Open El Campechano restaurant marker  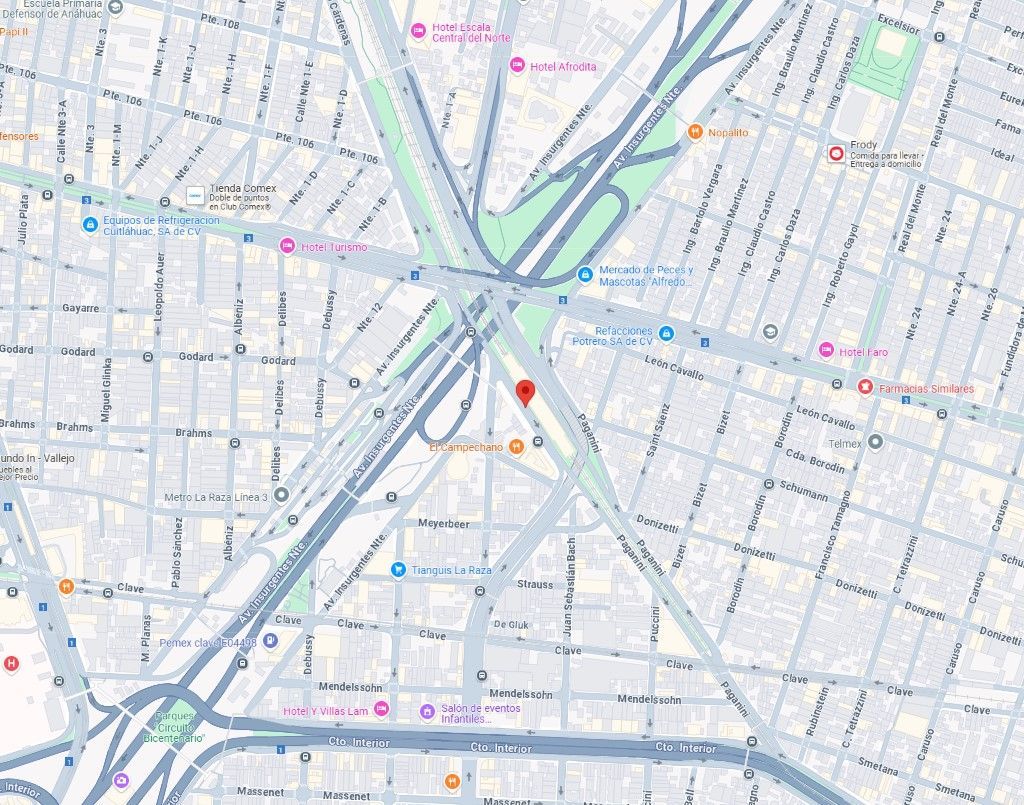tap(516, 447)
